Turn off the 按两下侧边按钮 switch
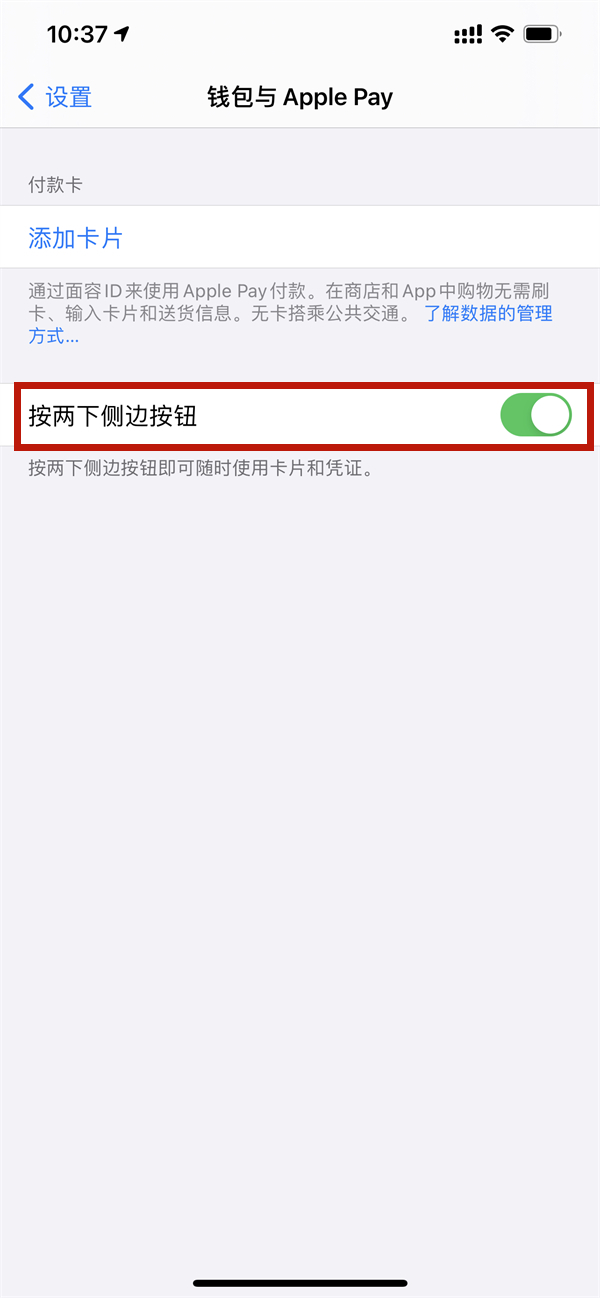600x1298 pixels. click(535, 415)
